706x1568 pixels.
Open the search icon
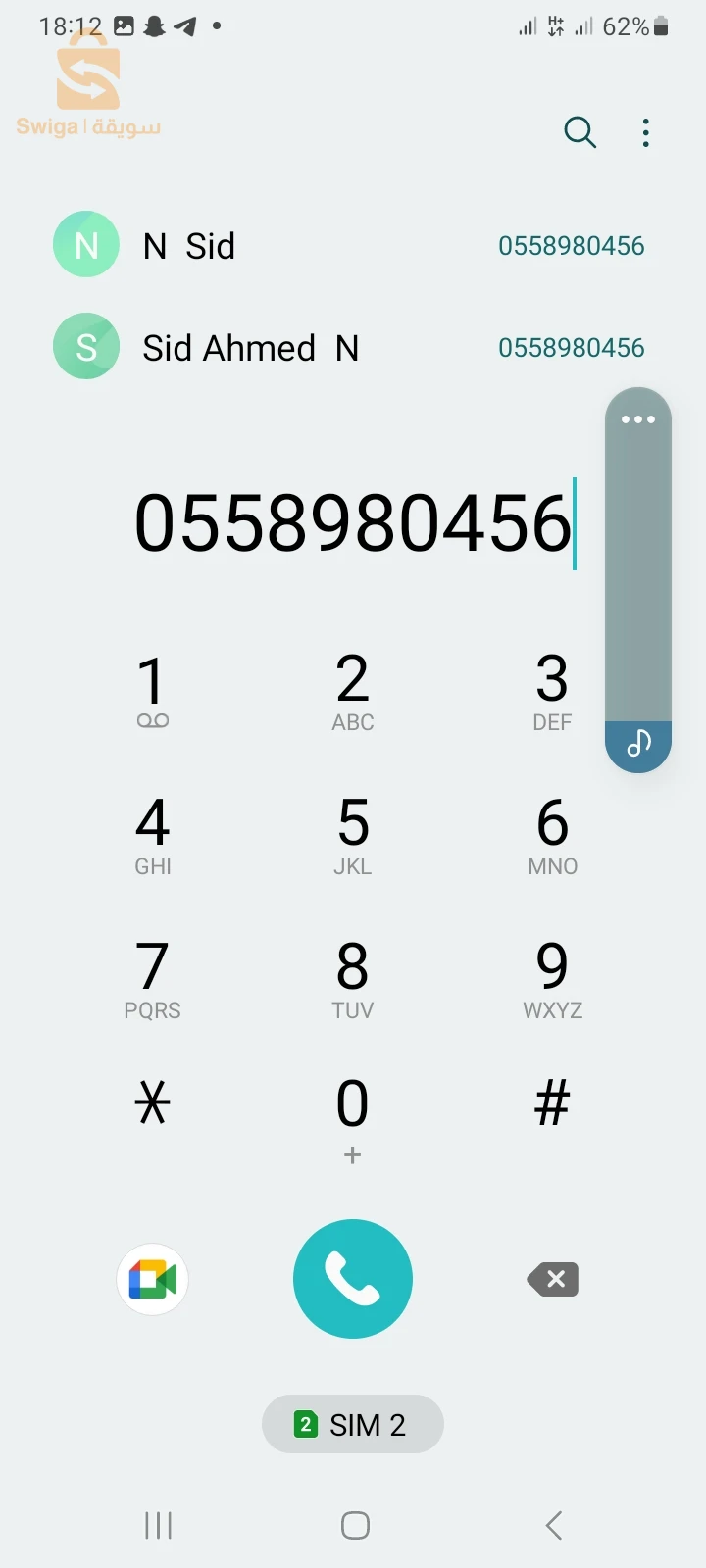click(x=580, y=132)
